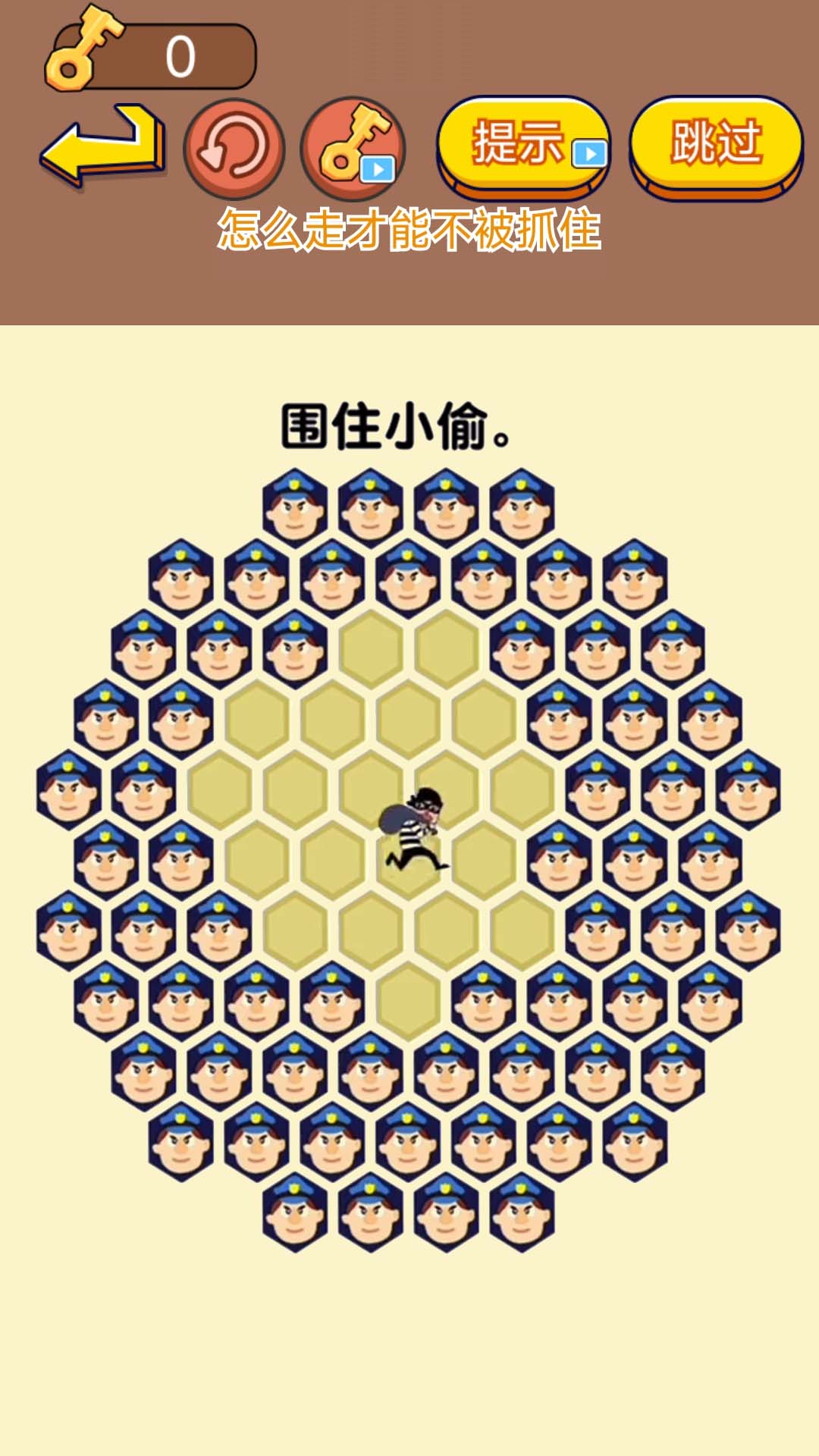Viewport: 819px width, 1456px height.
Task: Watch a video to earn a key
Action: [353, 147]
